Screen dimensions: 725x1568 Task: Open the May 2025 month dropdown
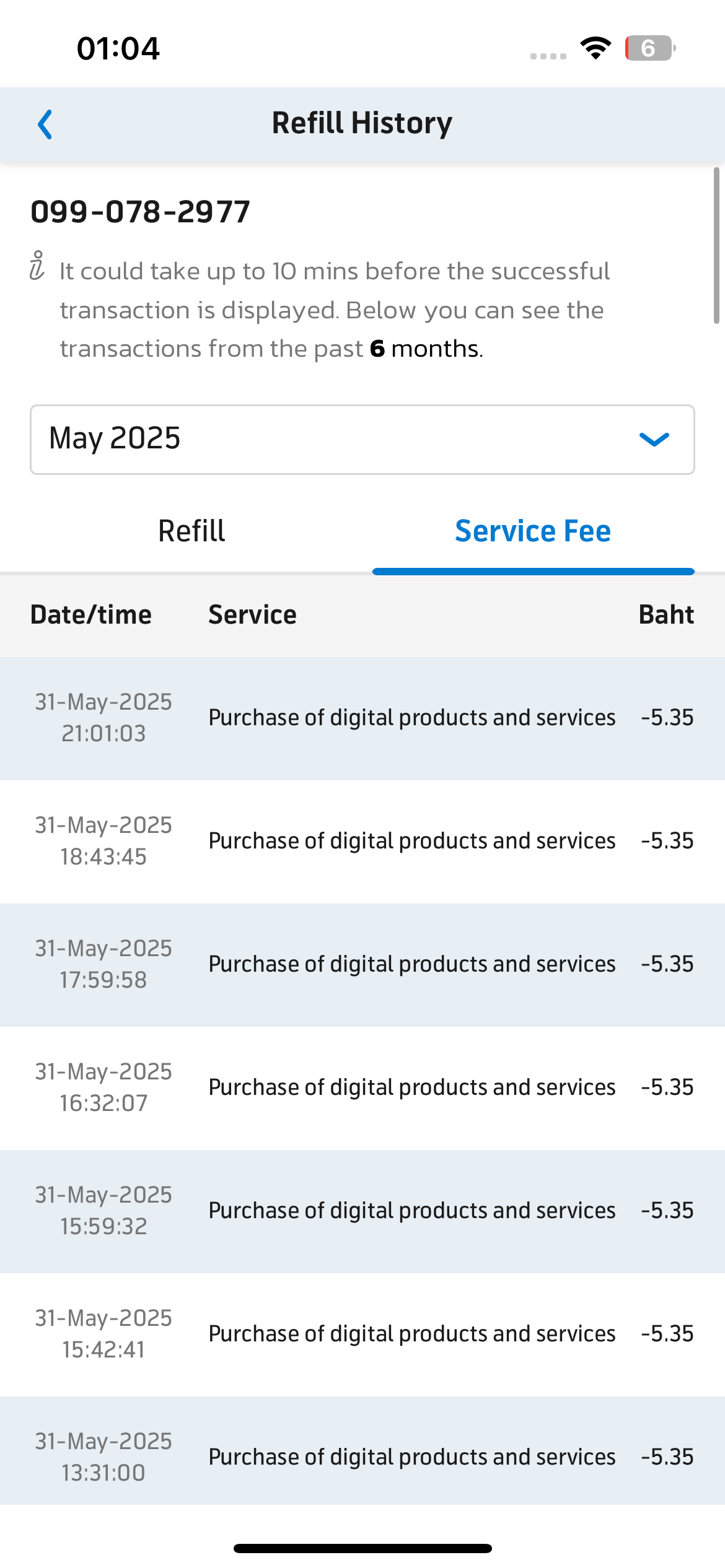click(362, 440)
